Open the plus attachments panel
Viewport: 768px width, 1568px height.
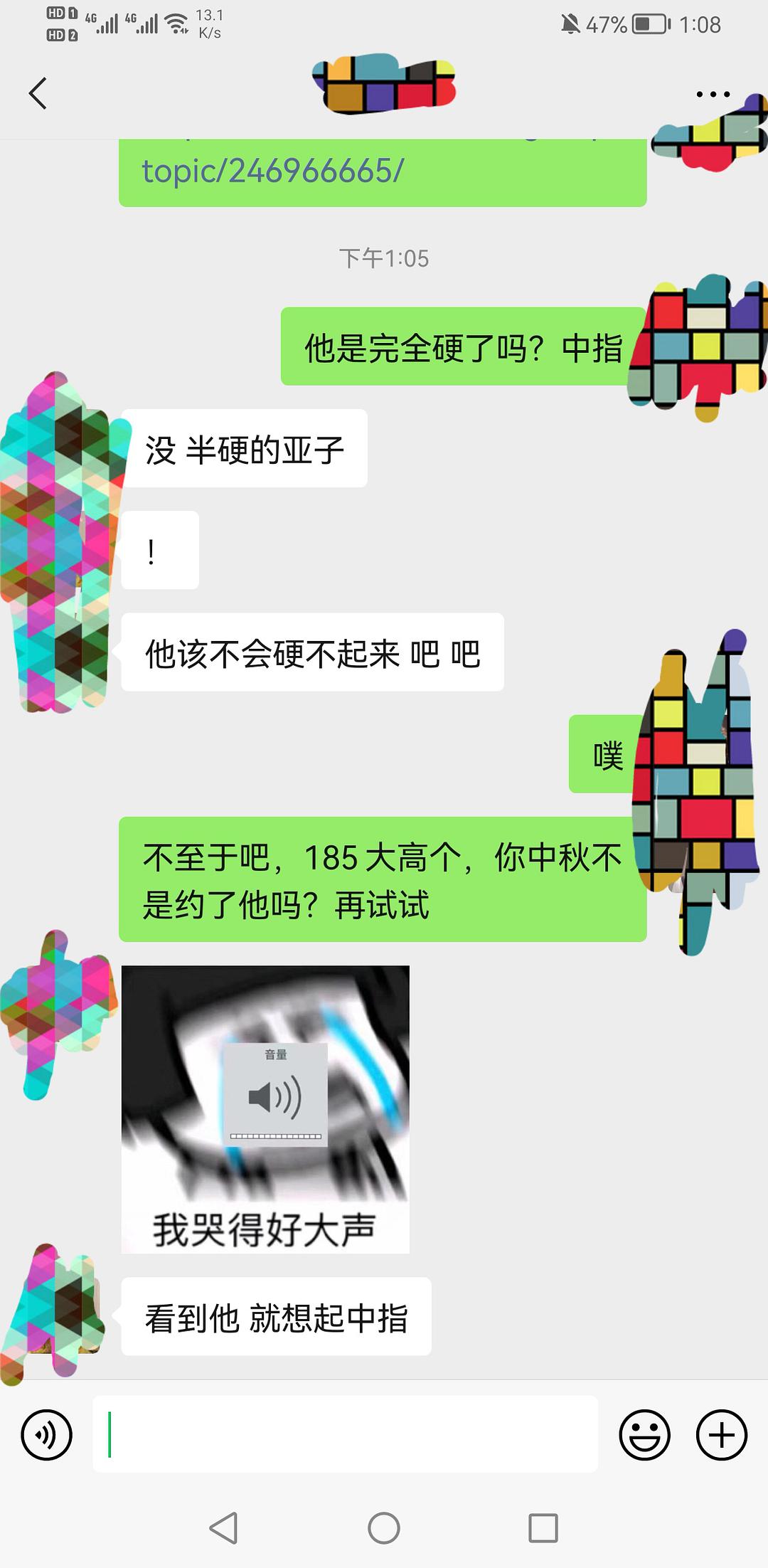click(721, 1435)
